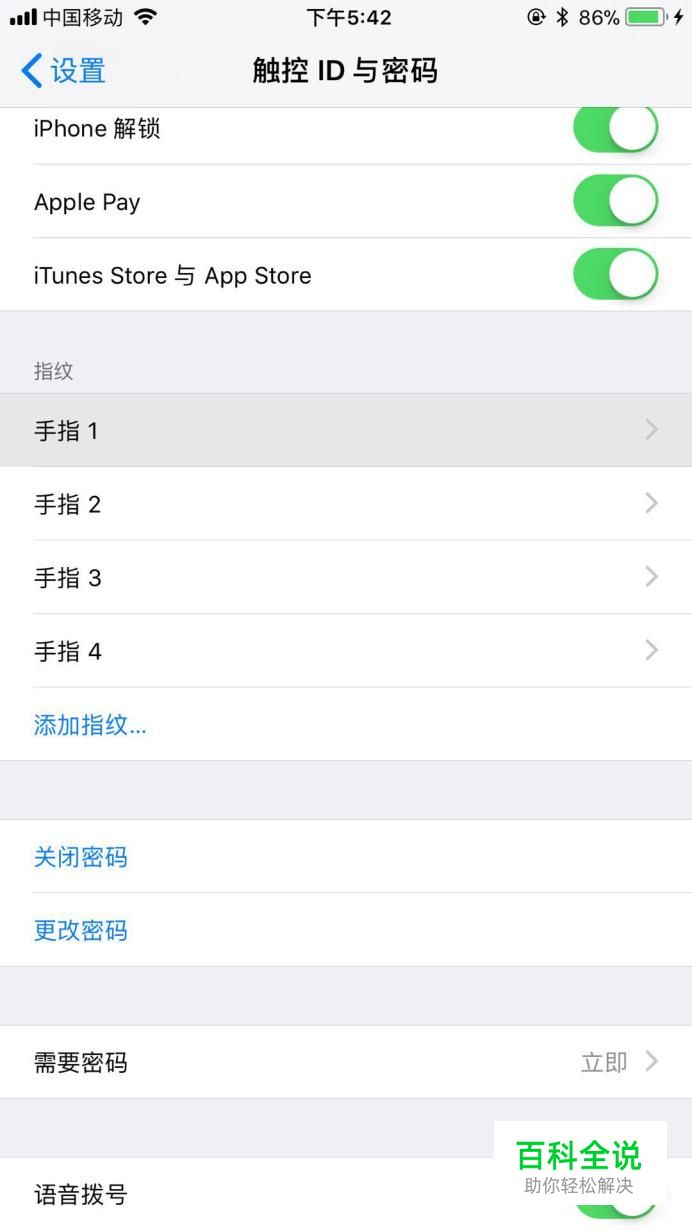Disable Touch ID for Apple Pay
Screen dimensions: 692x1230
615,201
